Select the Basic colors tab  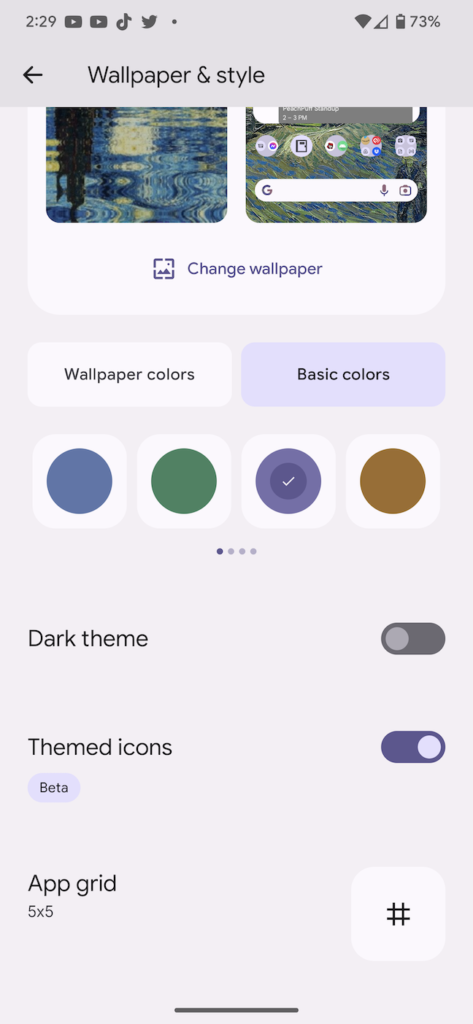pyautogui.click(x=343, y=374)
